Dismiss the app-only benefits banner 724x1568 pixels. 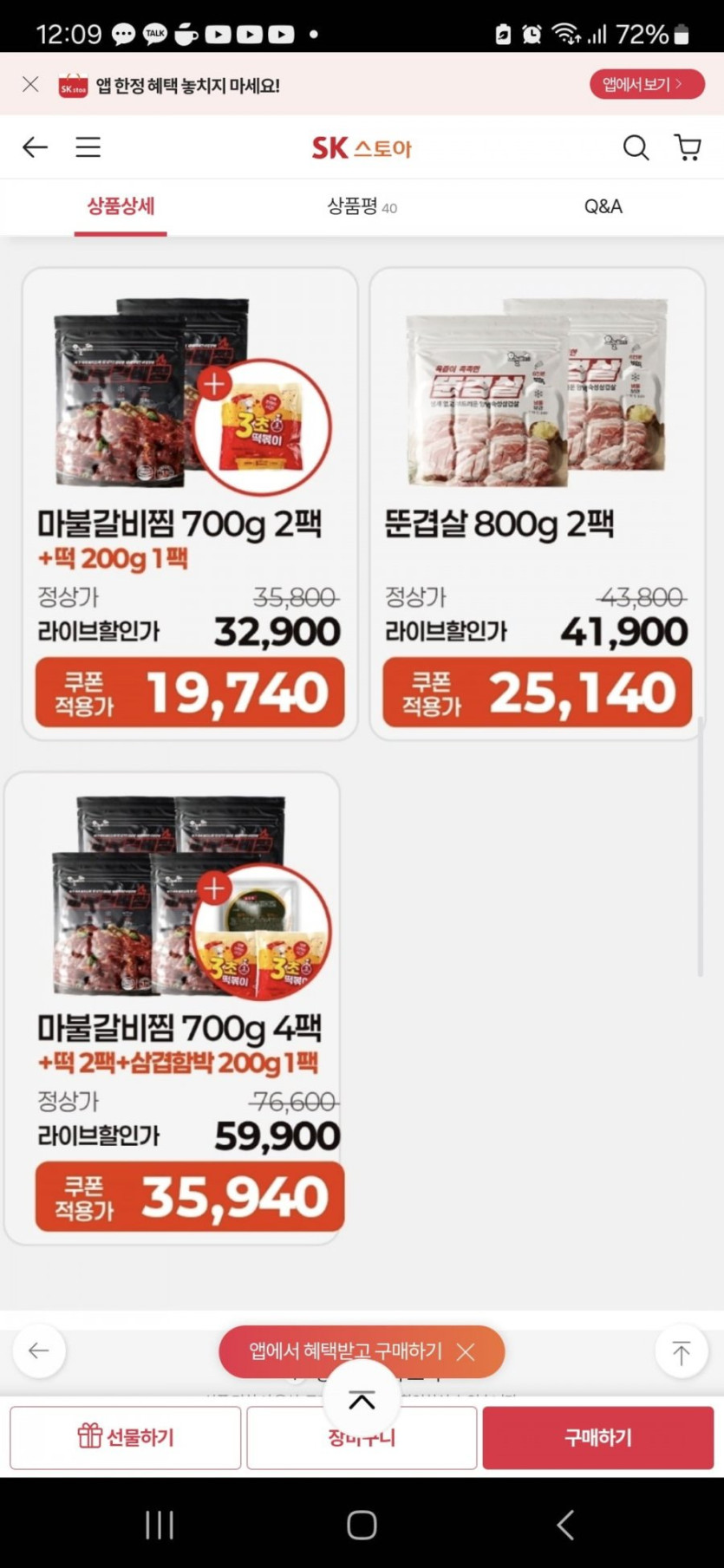click(x=30, y=84)
